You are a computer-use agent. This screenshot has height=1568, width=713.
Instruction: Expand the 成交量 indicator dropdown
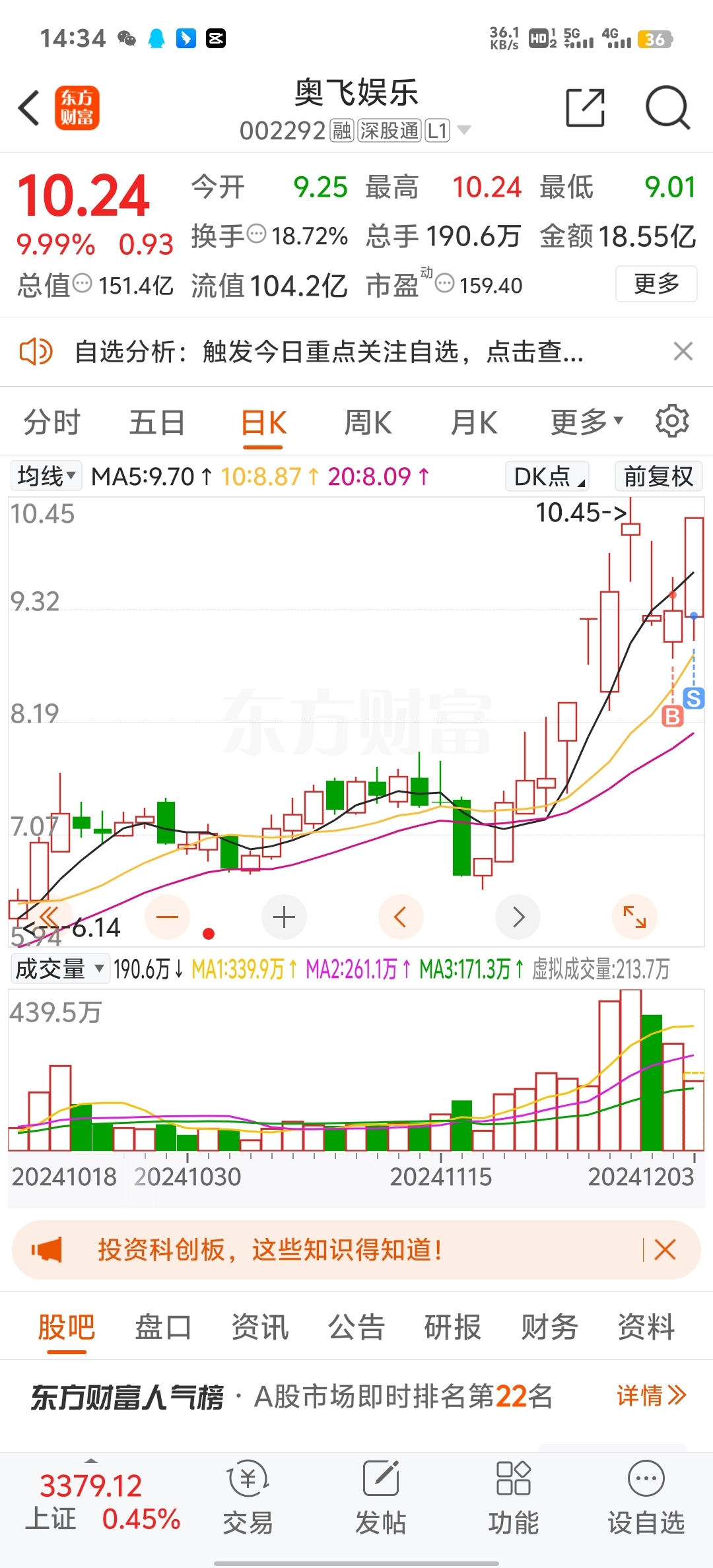point(59,969)
